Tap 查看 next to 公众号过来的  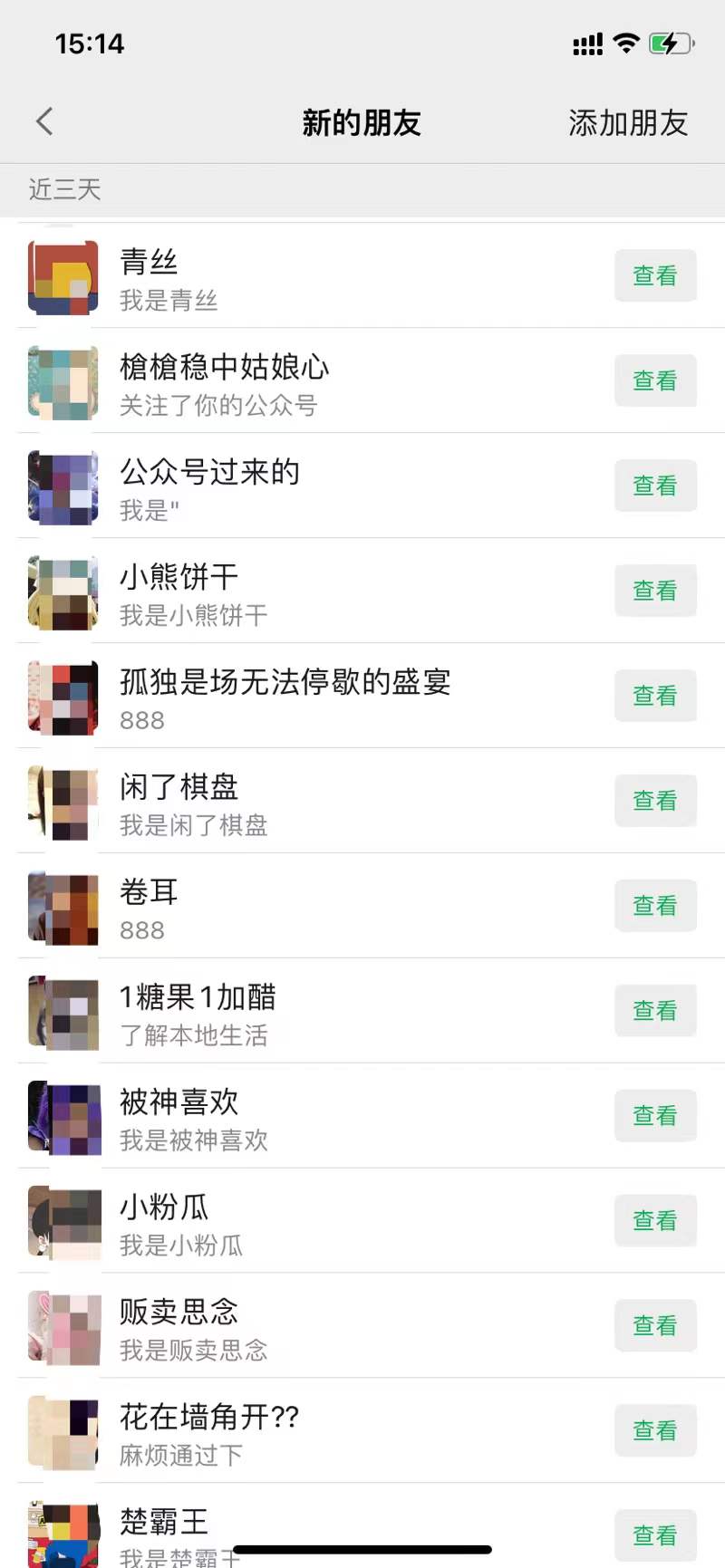(x=654, y=486)
